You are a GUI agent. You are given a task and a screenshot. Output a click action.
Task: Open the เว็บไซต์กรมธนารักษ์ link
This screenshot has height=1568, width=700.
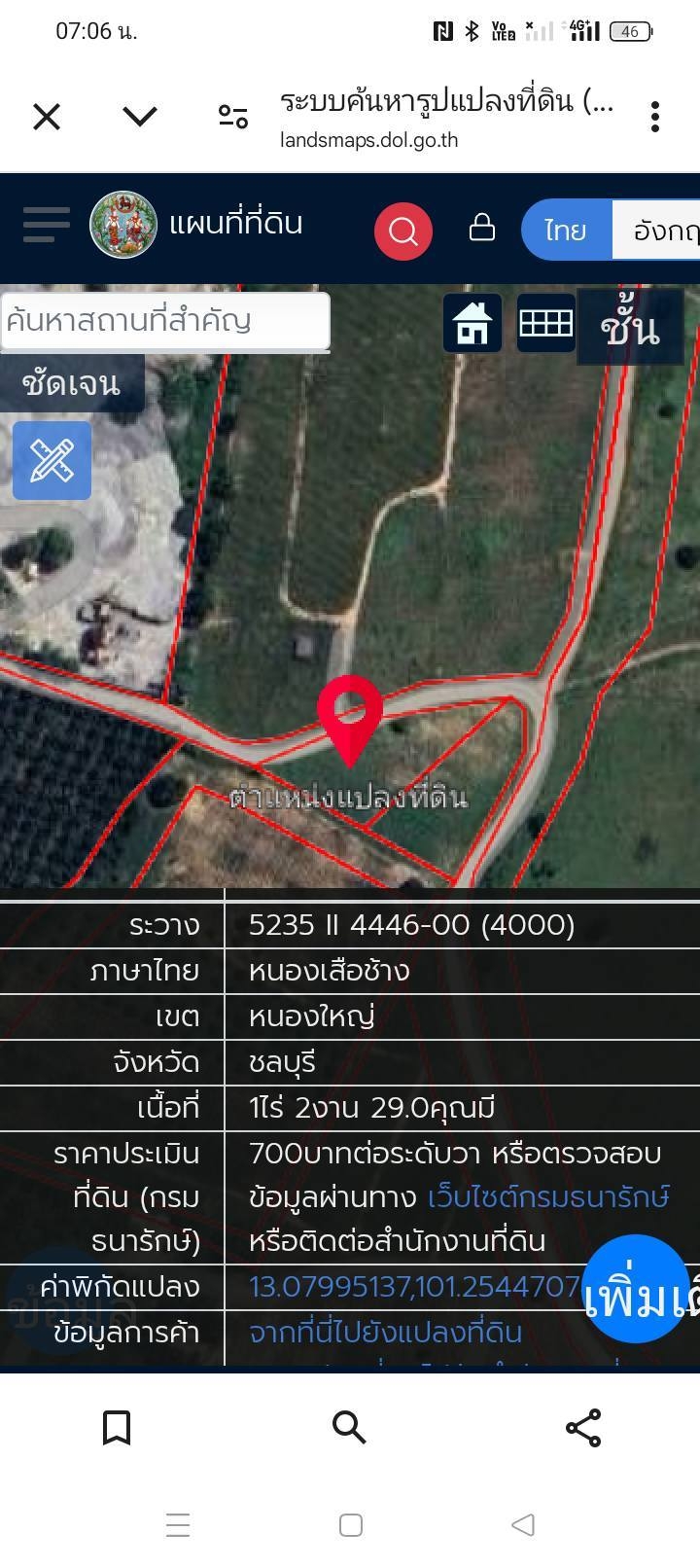click(548, 1196)
